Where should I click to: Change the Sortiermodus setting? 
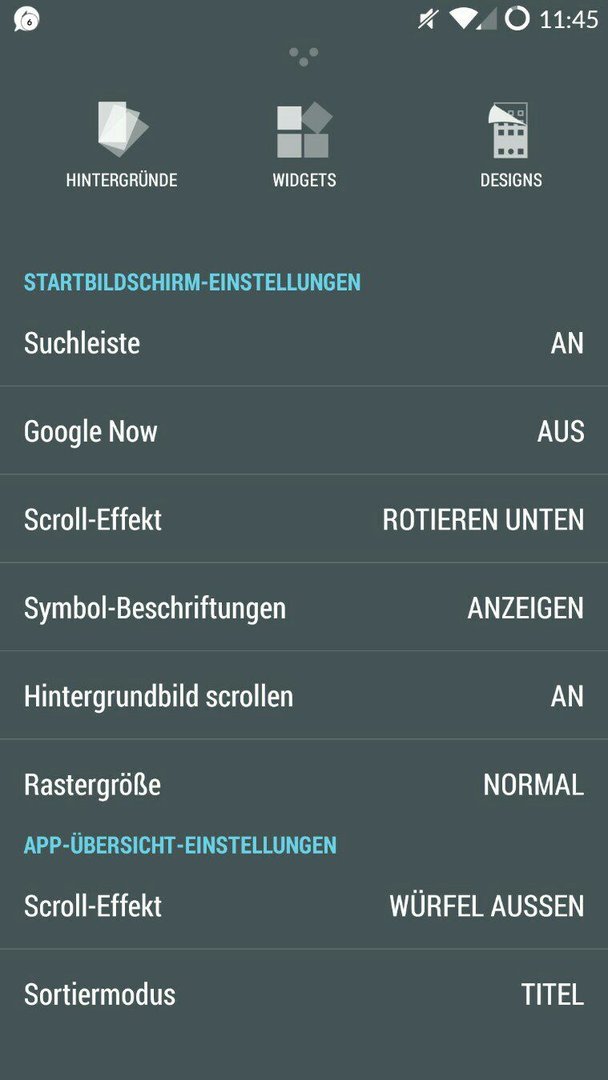[304, 993]
